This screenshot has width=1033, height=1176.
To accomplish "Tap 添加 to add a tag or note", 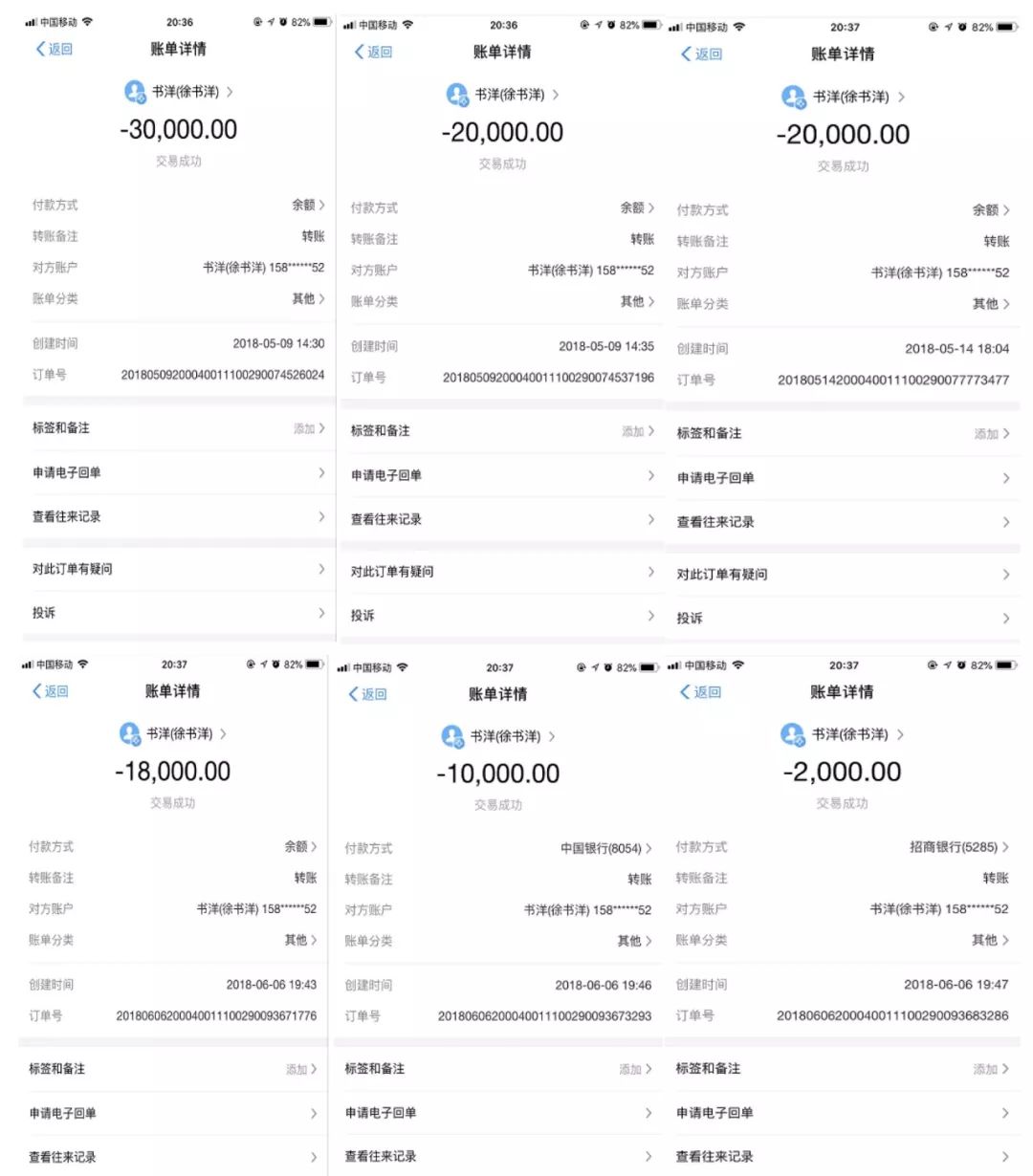I will (x=304, y=428).
